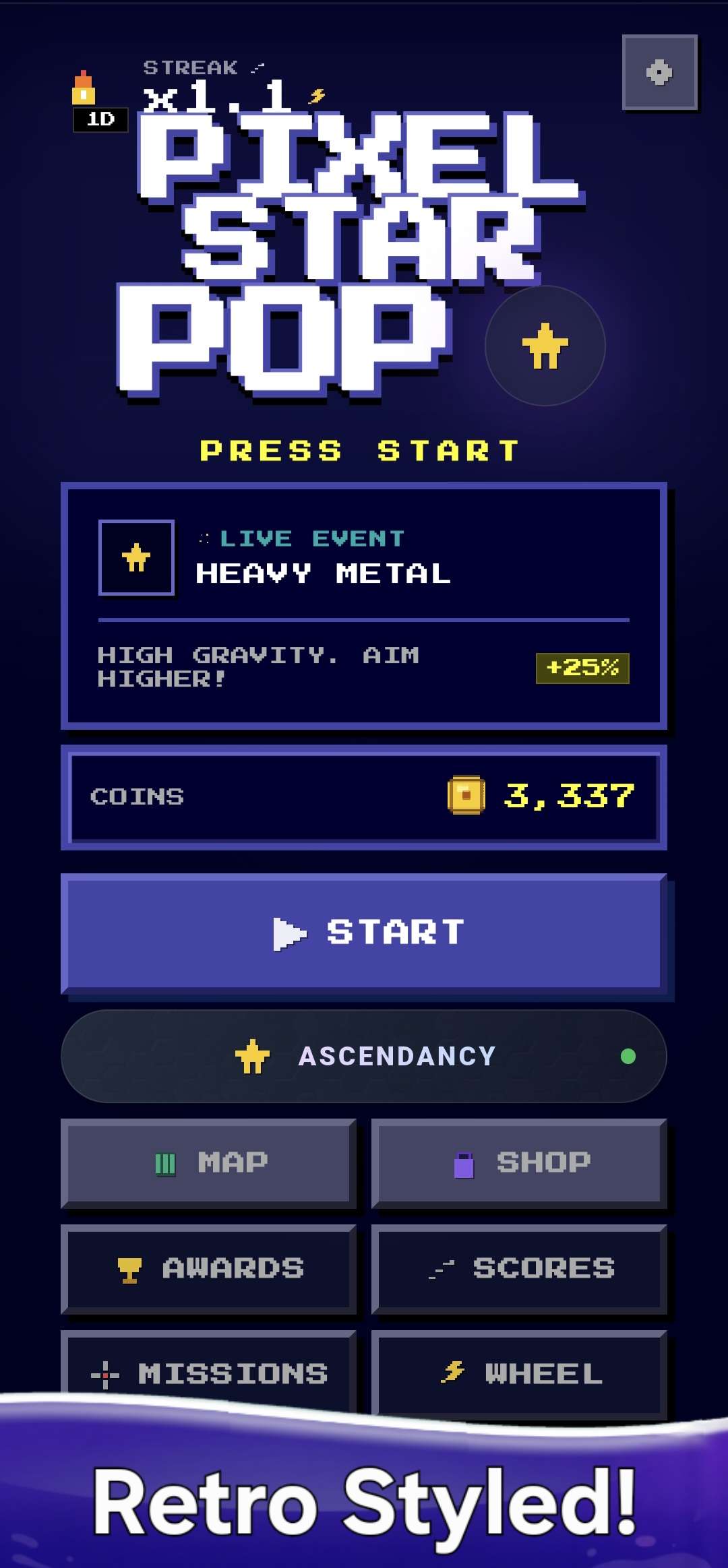The image size is (728, 1568).
Task: Expand the Coins balance row
Action: coord(364,796)
